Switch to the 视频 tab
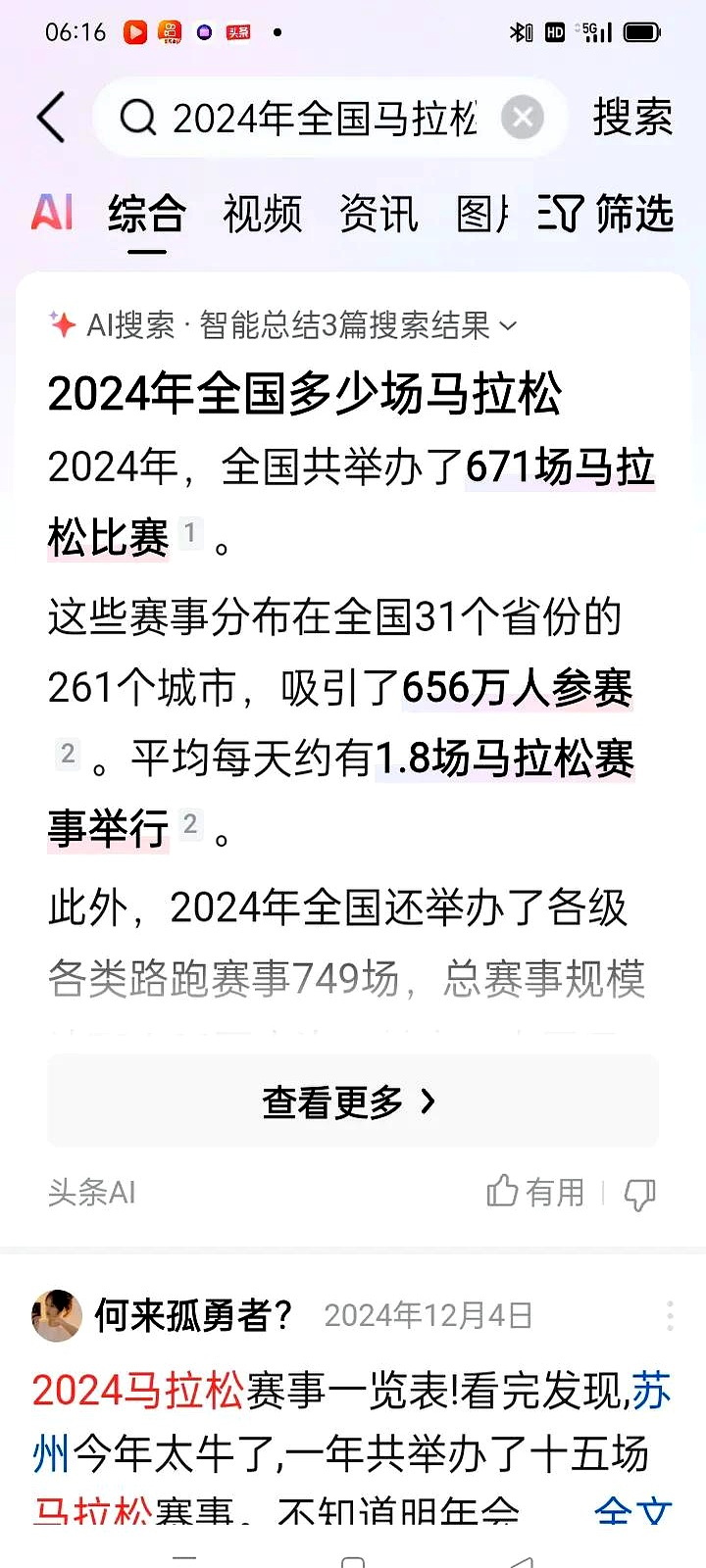This screenshot has height=1568, width=706. [x=262, y=214]
